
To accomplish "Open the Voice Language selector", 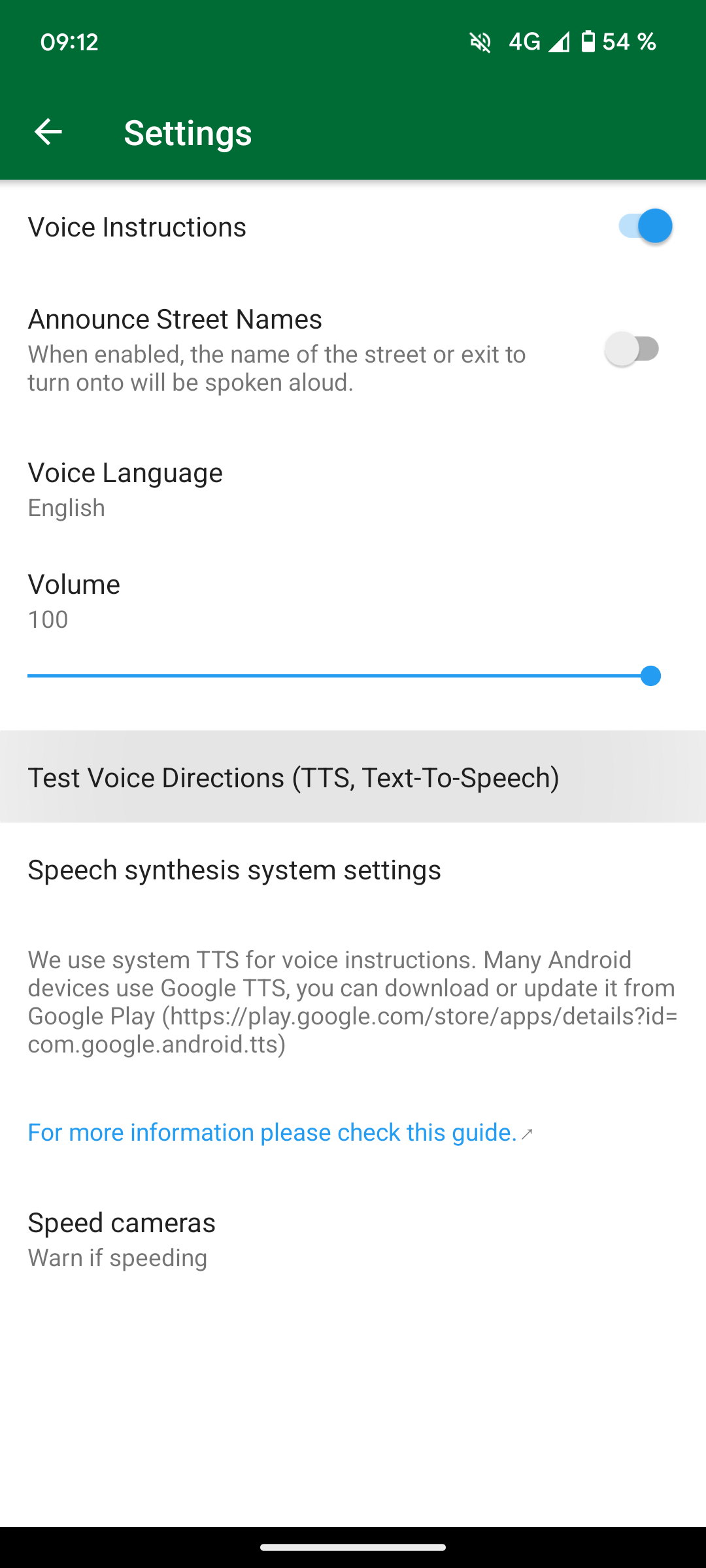I will click(124, 472).
